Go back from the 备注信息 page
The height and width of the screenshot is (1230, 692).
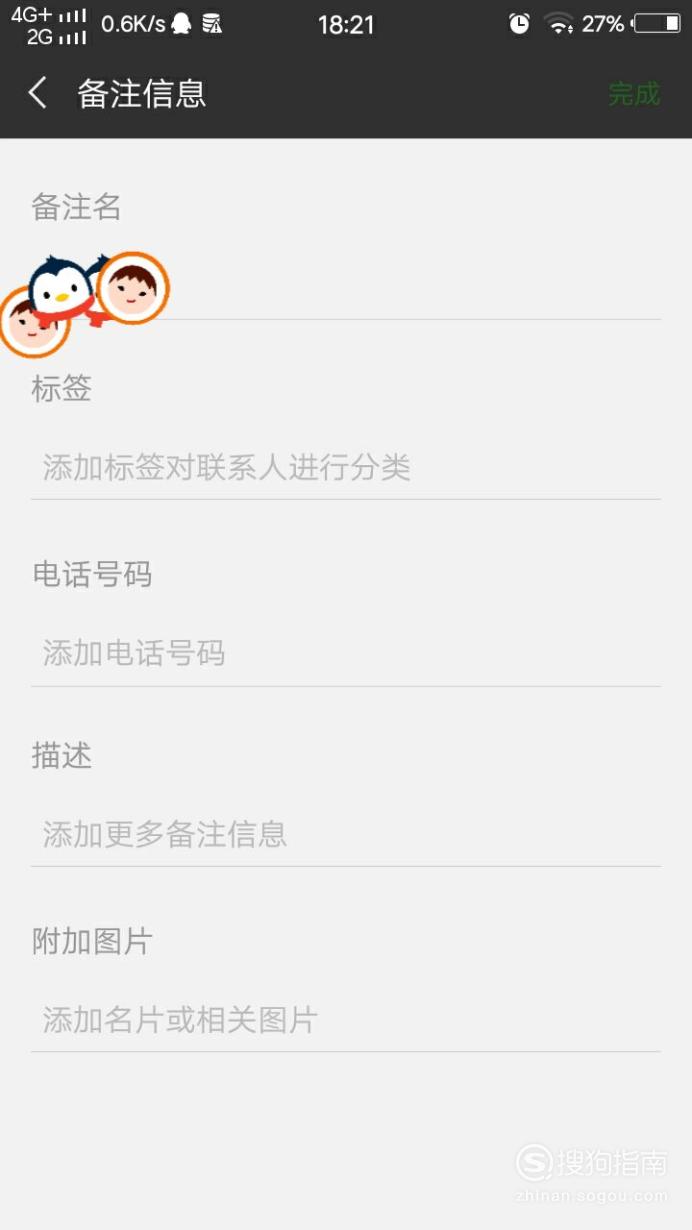click(38, 94)
